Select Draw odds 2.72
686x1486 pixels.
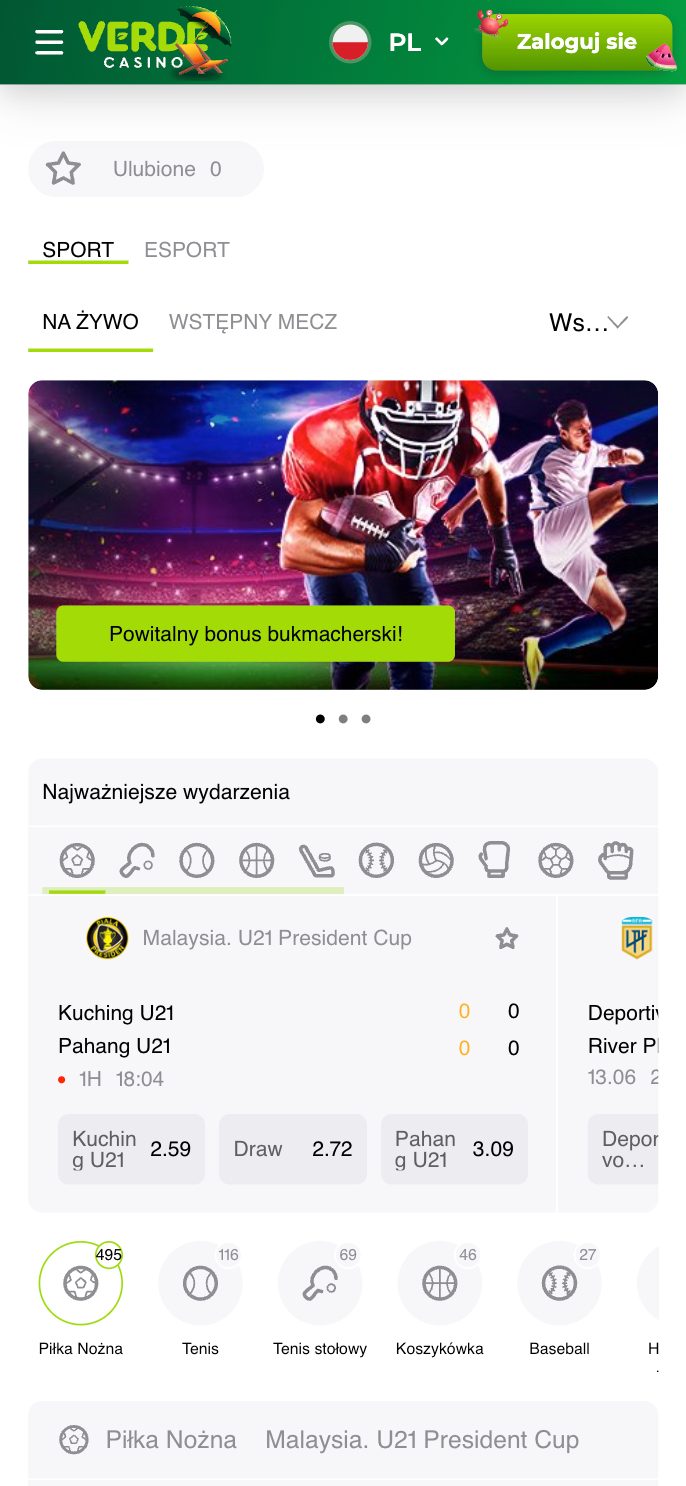click(292, 1149)
